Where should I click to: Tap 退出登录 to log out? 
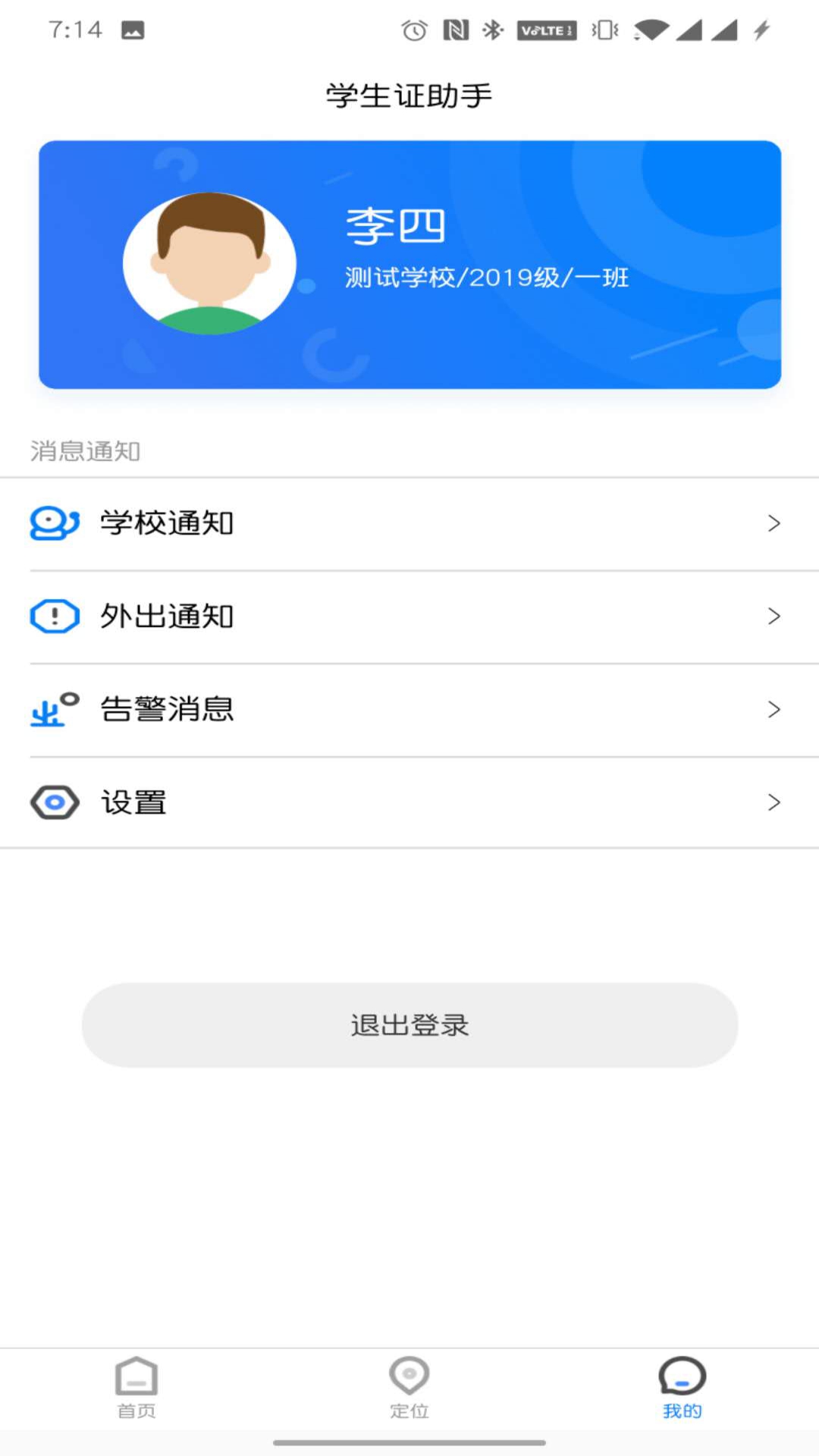(409, 1025)
